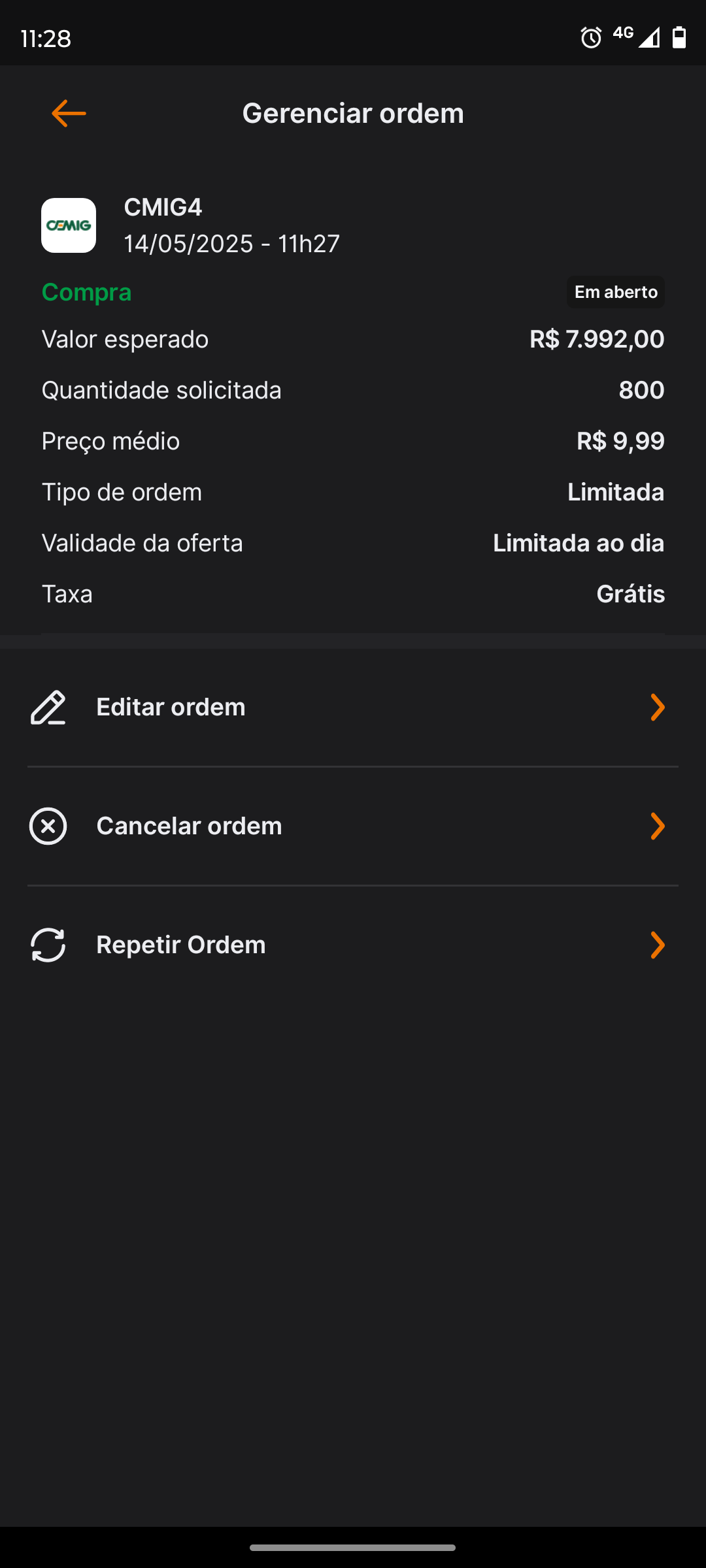
Task: Select Cancelar ordem
Action: [x=353, y=826]
